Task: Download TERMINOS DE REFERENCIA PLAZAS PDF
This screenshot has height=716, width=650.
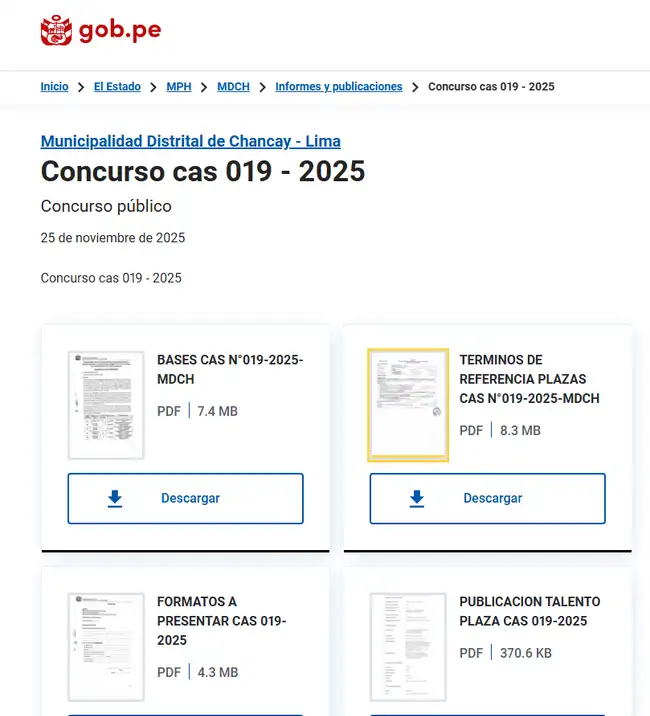Action: click(x=487, y=498)
